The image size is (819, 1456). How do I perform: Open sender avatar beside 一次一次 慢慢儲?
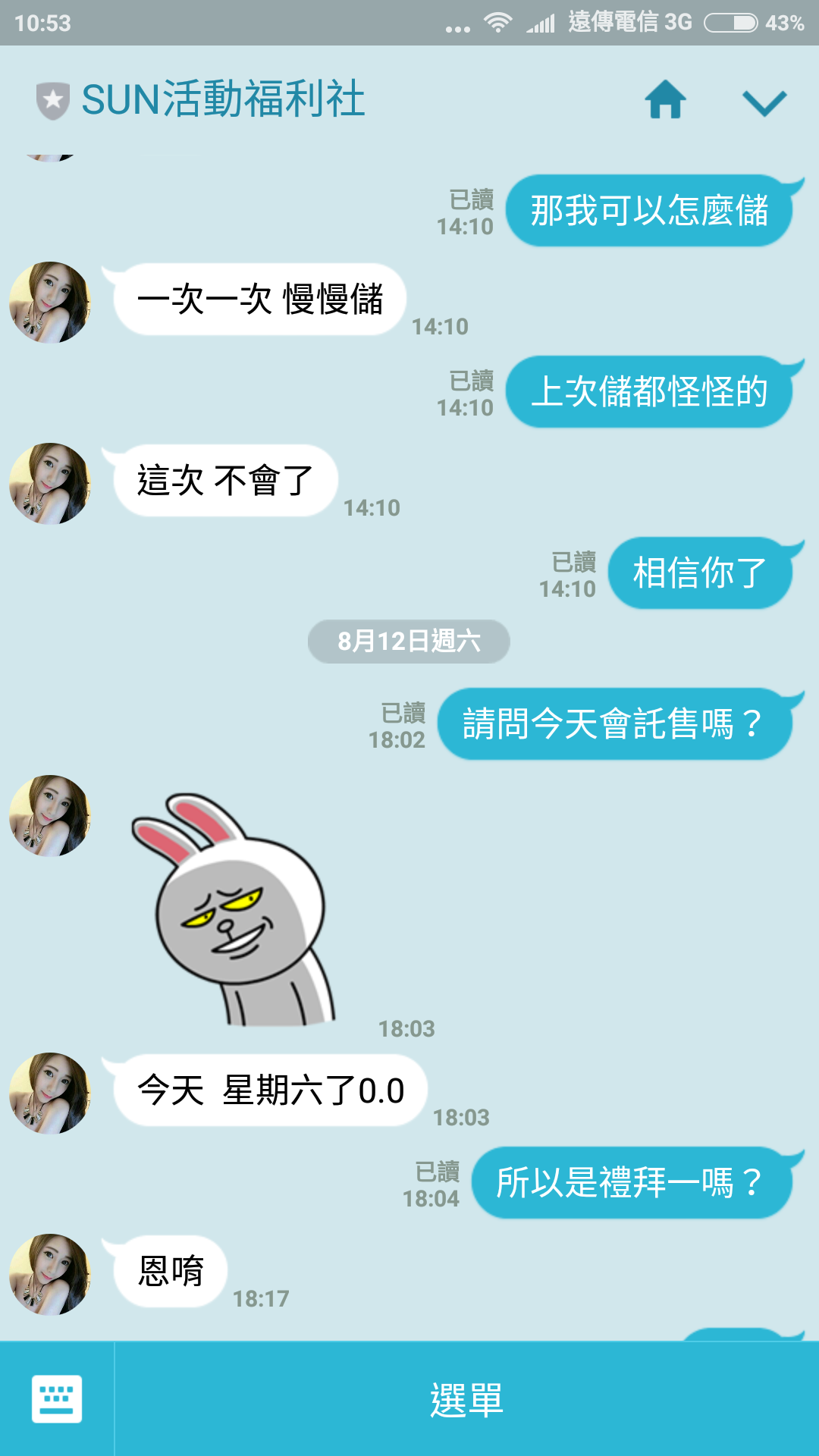click(49, 302)
